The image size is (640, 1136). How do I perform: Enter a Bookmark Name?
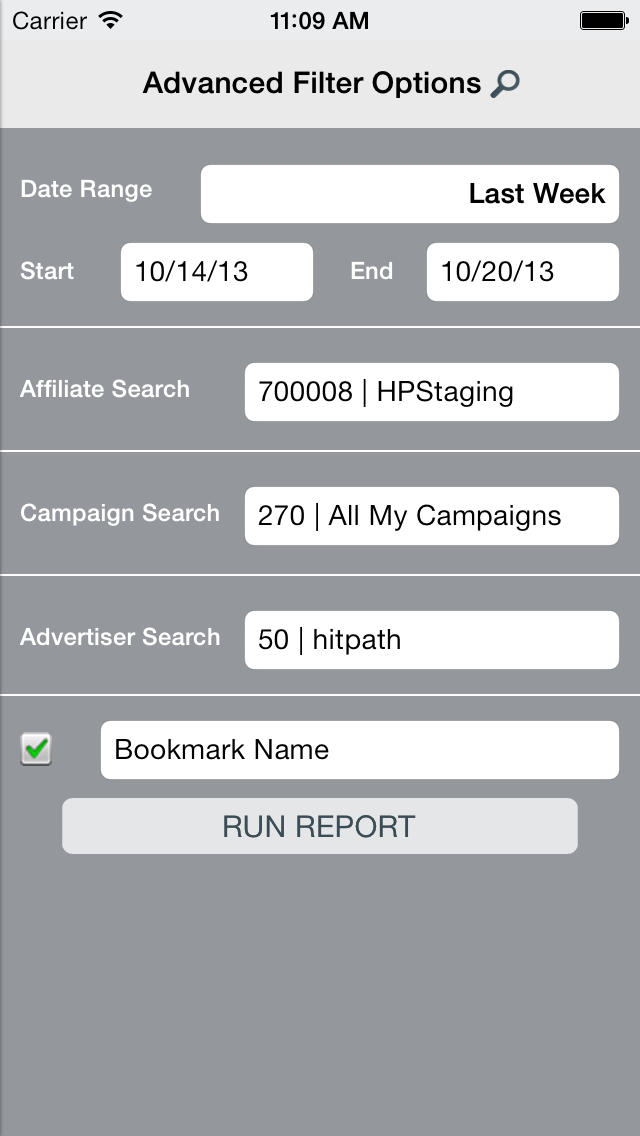359,750
